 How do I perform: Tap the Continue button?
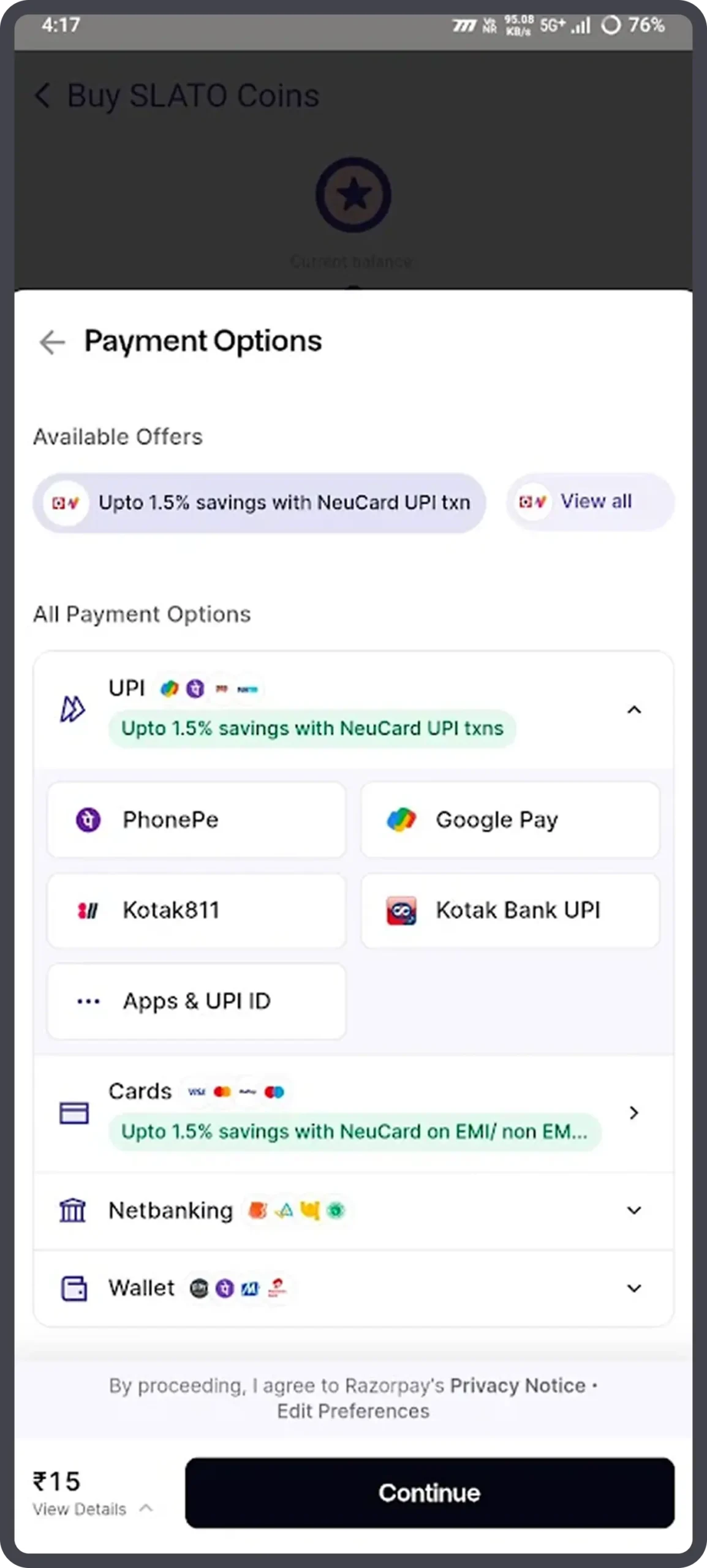[x=429, y=1493]
